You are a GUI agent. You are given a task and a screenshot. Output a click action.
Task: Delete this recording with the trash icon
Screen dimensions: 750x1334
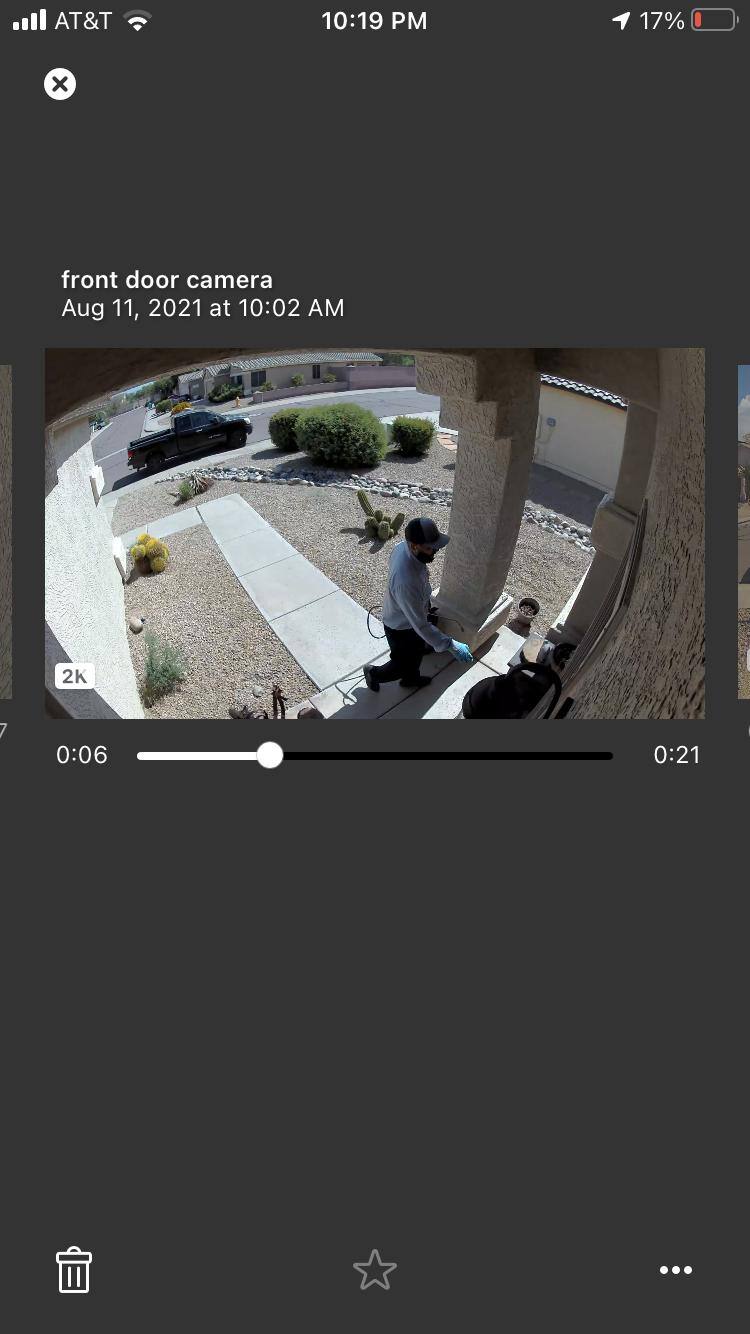click(x=74, y=1270)
